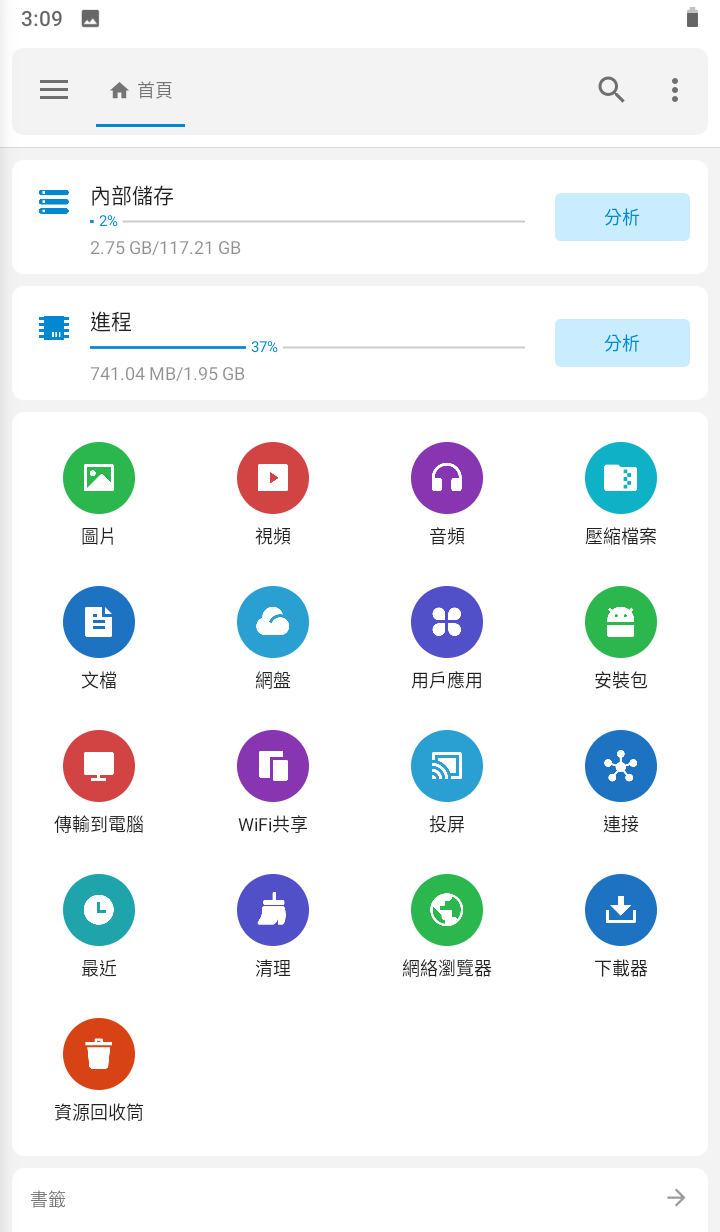This screenshot has height=1232, width=720.
Task: Browse the 視頻 category
Action: click(273, 478)
